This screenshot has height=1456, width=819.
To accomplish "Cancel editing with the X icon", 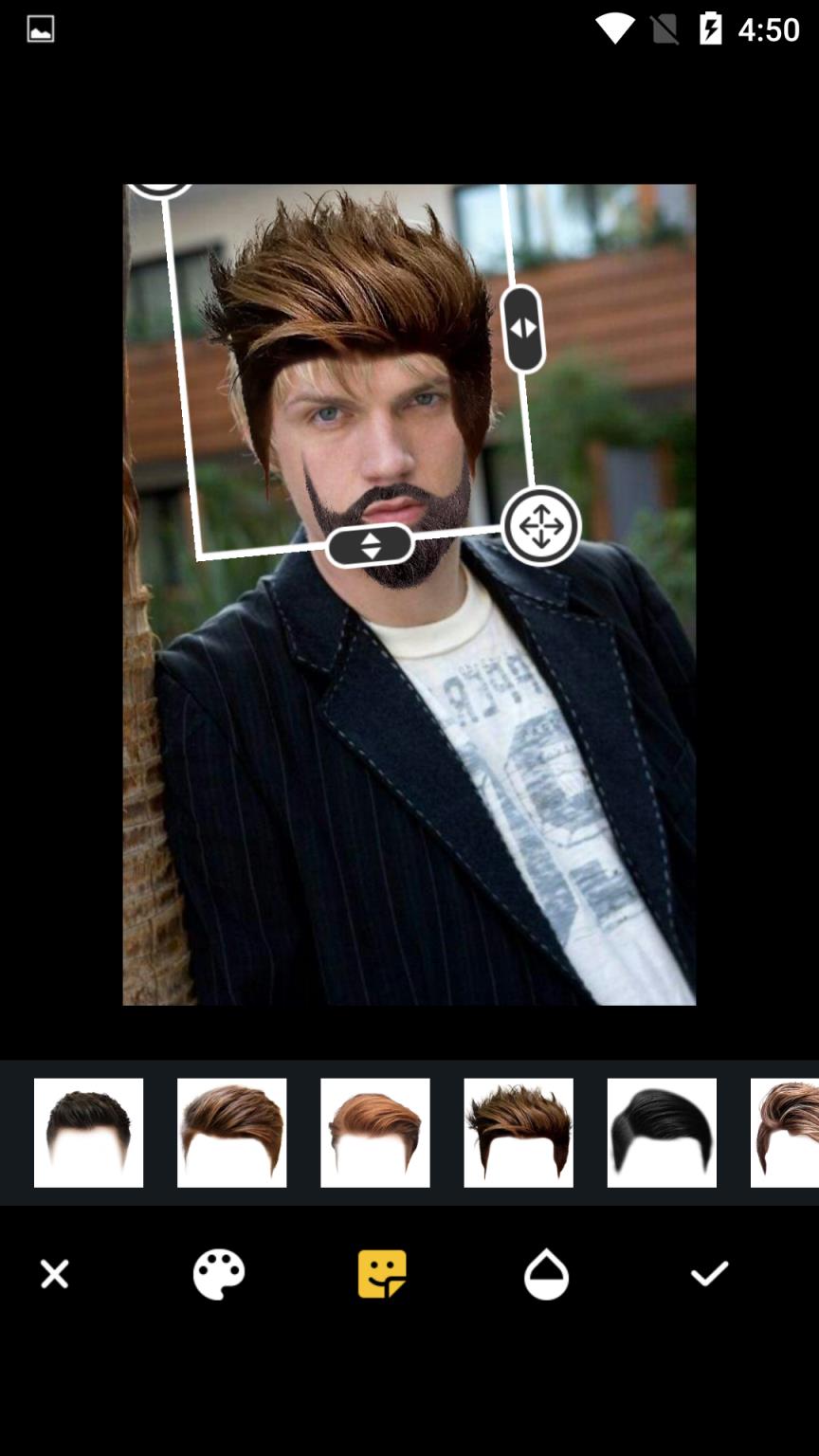I will 55,1274.
